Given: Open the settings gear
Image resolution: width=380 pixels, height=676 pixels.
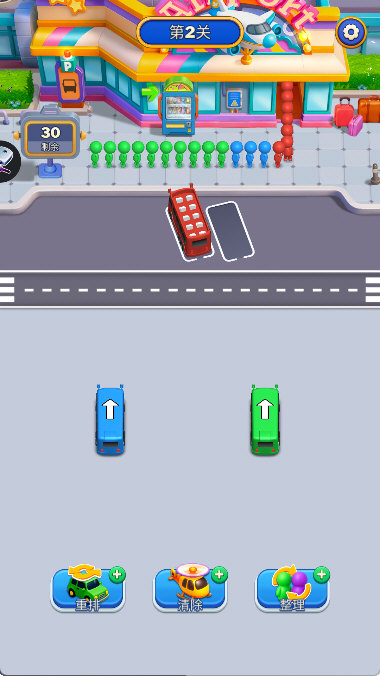Looking at the screenshot, I should coord(351,32).
